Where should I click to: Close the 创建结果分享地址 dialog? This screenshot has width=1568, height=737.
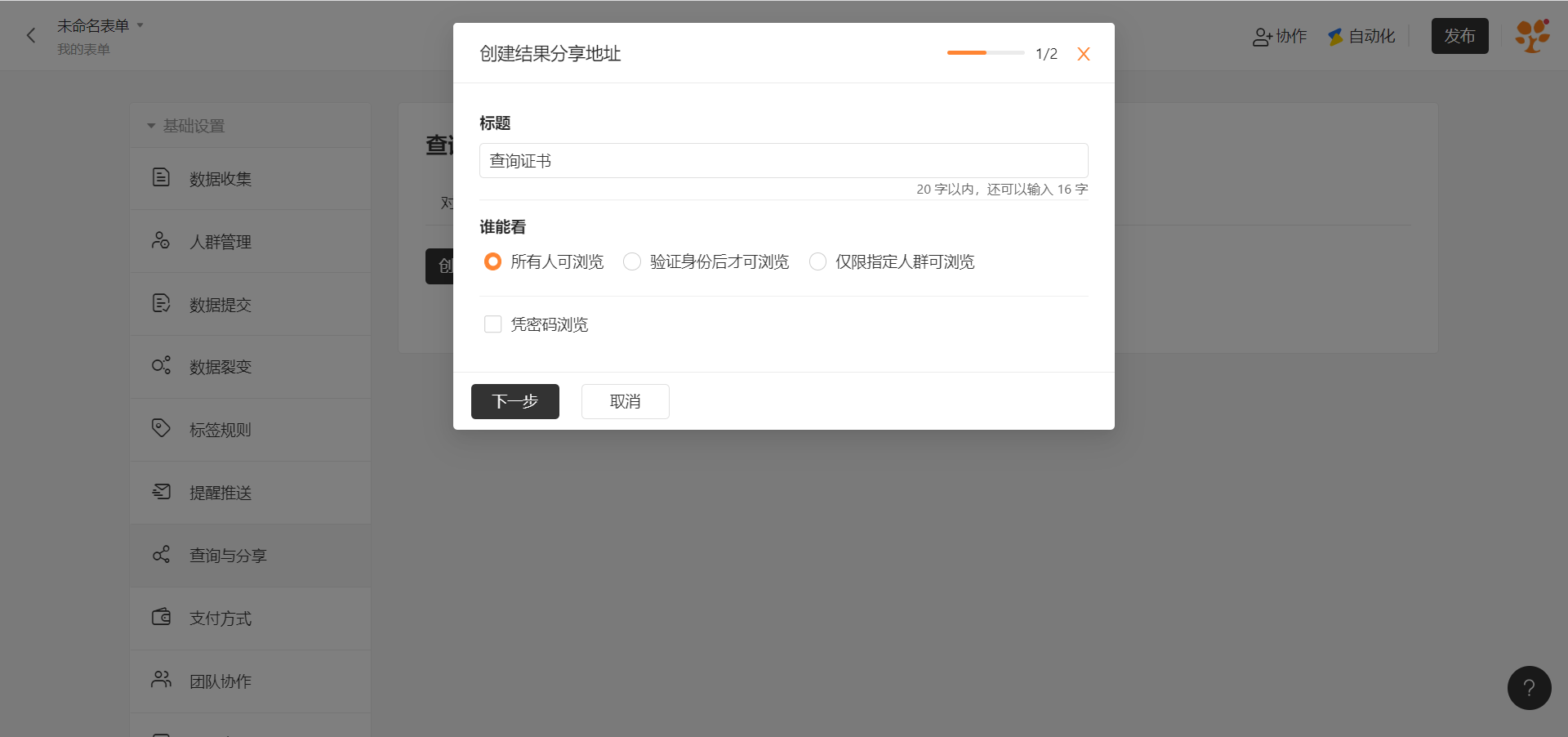click(1084, 54)
